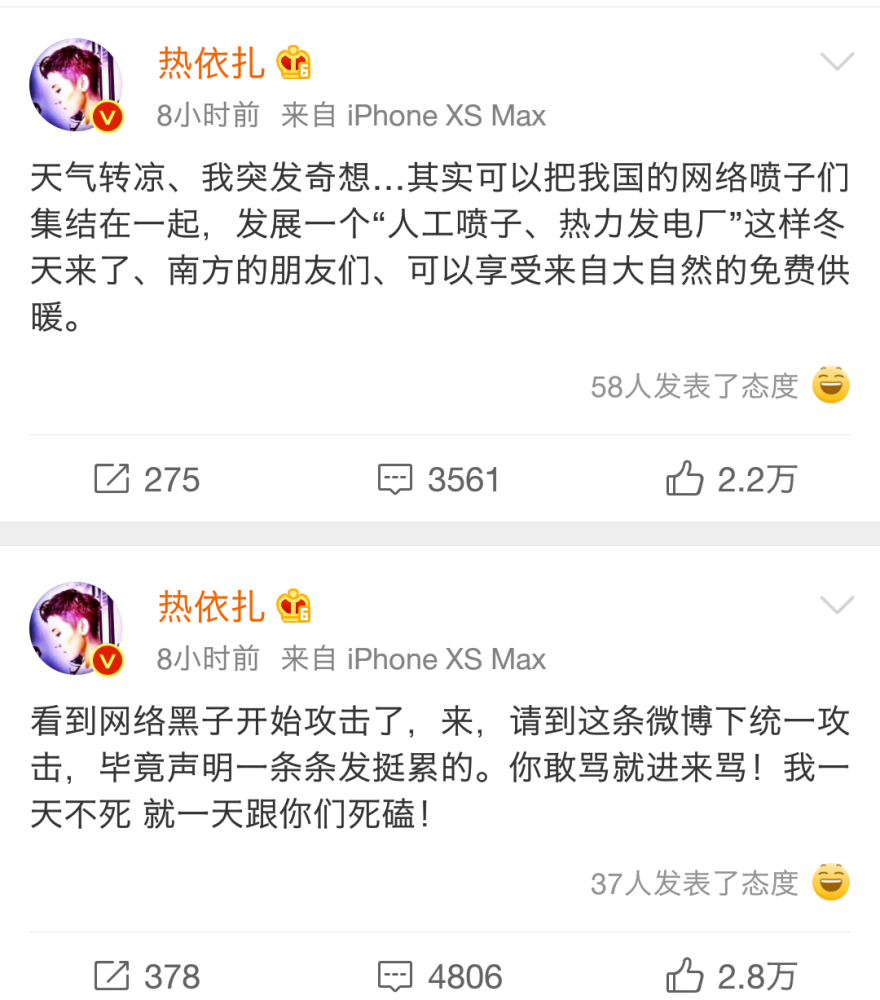Expand the options chevron on the second post
This screenshot has width=880, height=1000.
pos(837,605)
